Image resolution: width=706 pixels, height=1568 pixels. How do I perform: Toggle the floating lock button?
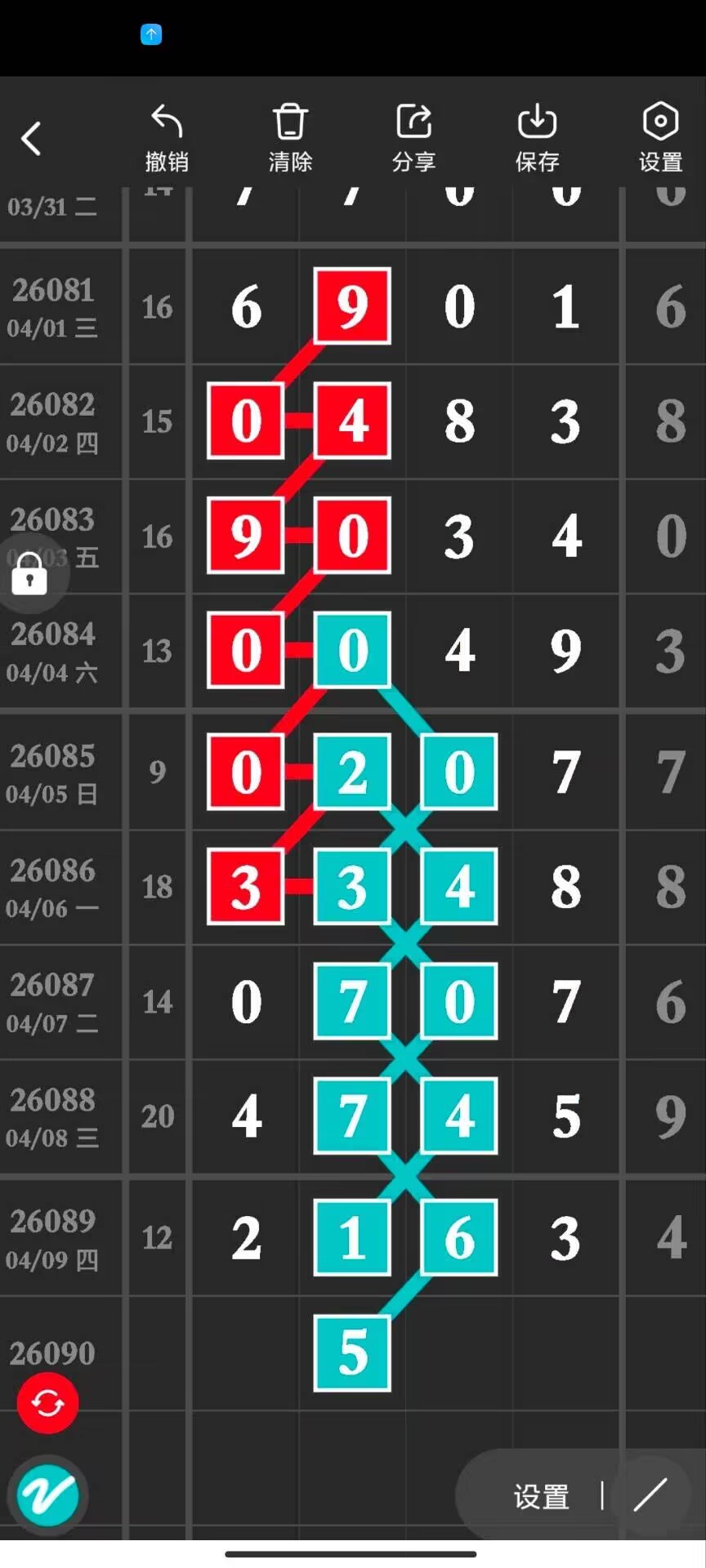(x=29, y=573)
